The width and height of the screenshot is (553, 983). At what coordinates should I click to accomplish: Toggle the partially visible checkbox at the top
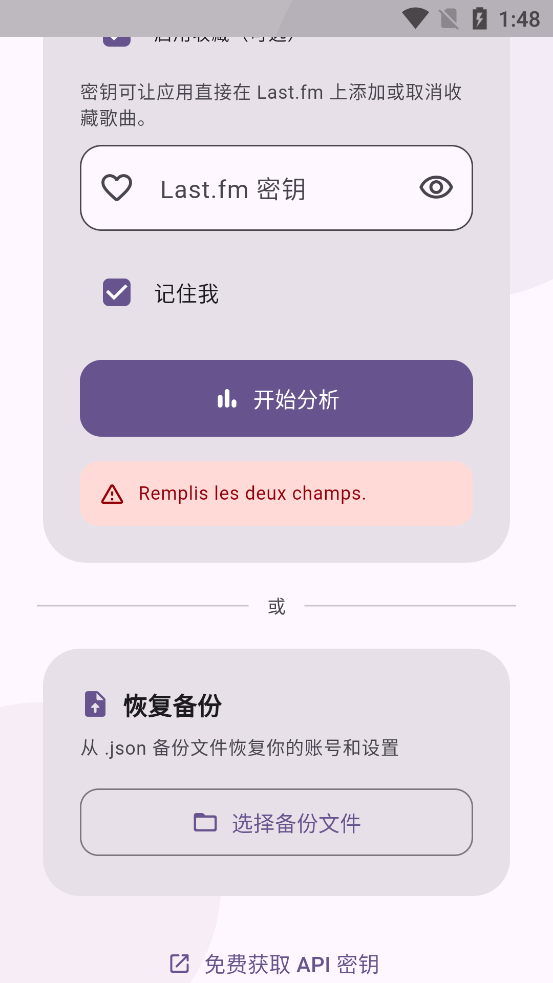click(x=117, y=40)
